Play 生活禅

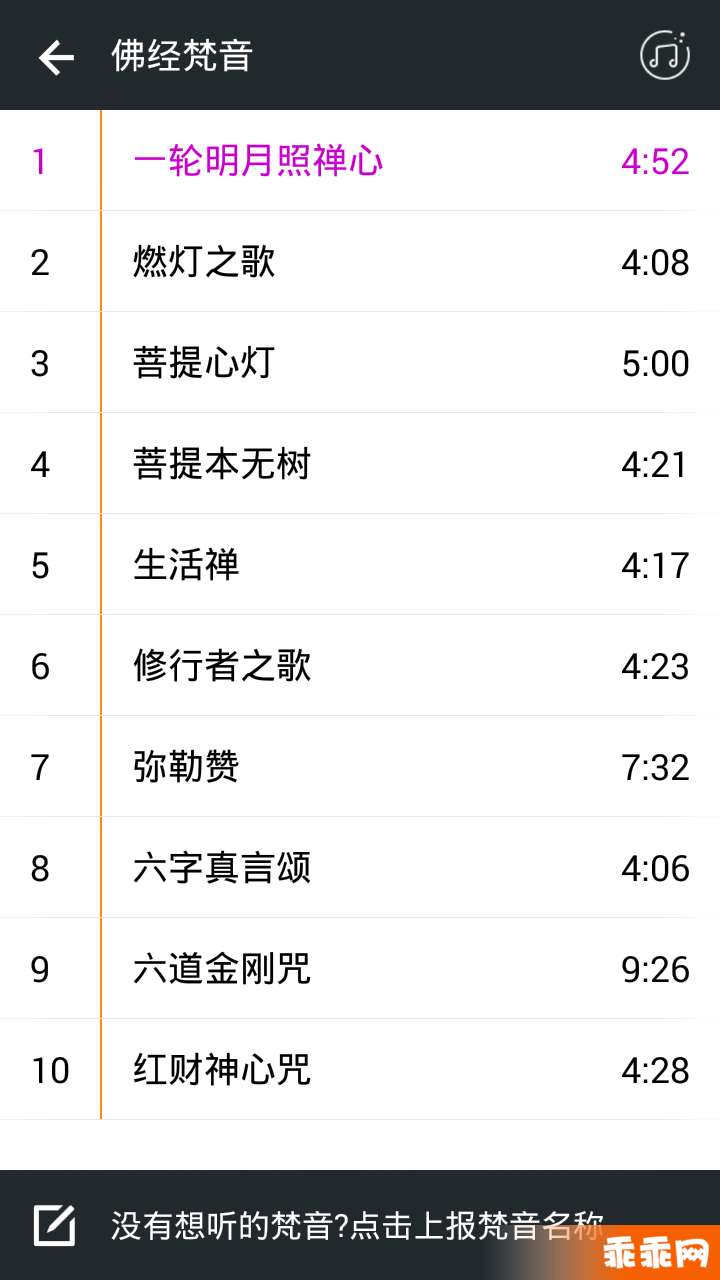point(360,565)
